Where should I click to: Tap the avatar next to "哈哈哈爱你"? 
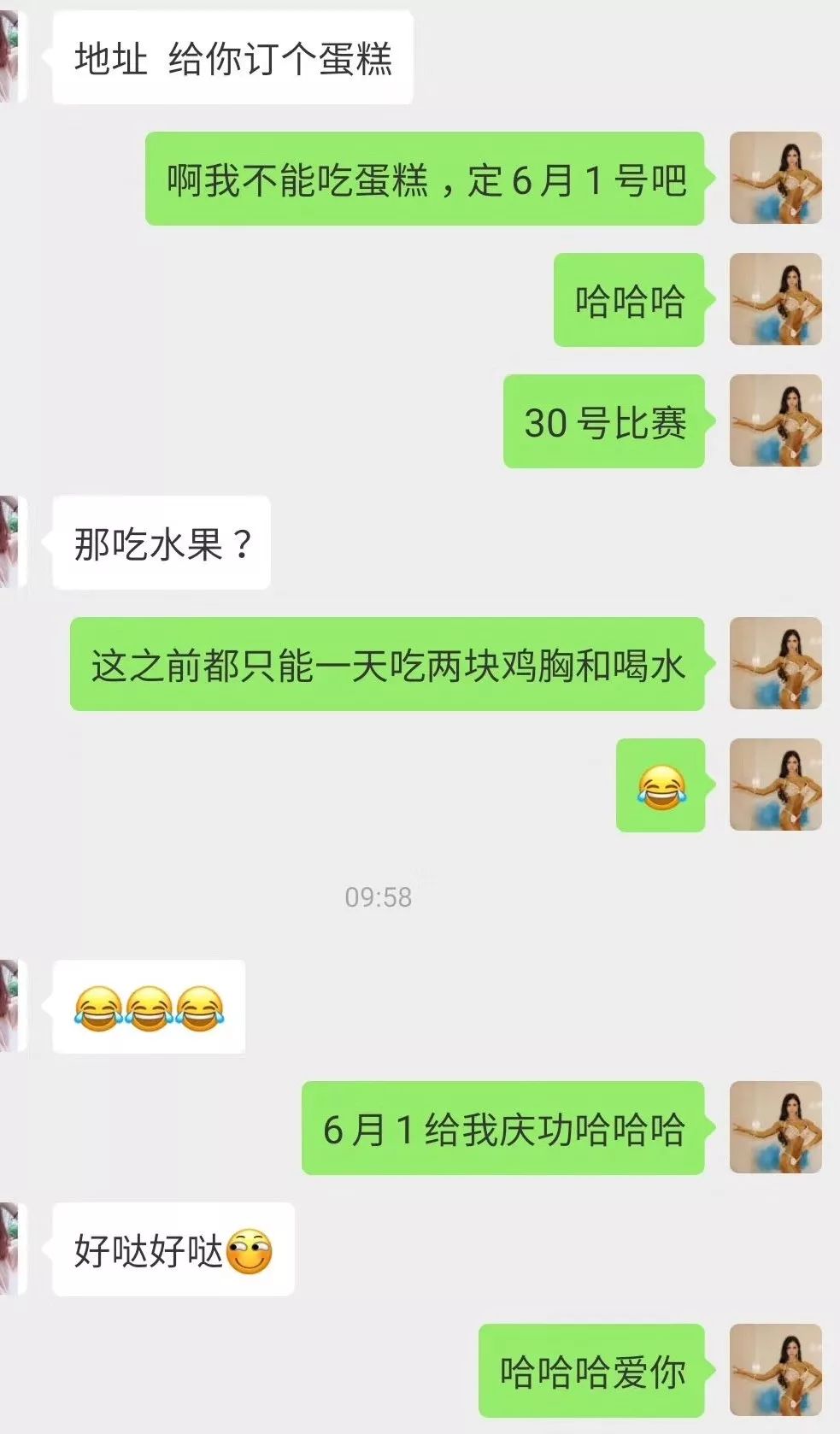(775, 1370)
